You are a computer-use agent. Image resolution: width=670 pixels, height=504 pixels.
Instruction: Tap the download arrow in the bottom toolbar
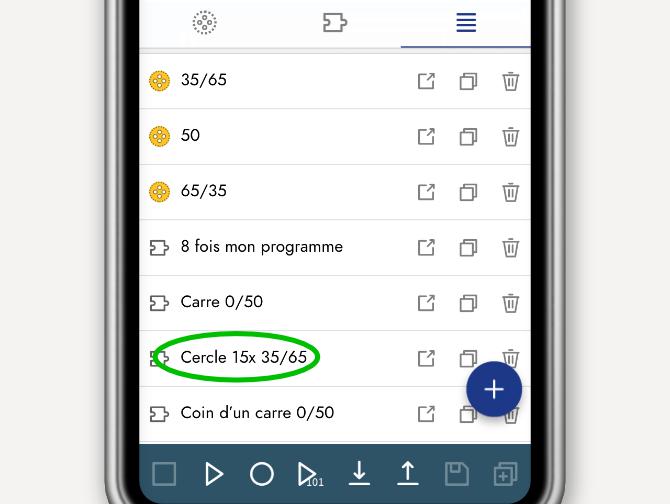coord(359,473)
